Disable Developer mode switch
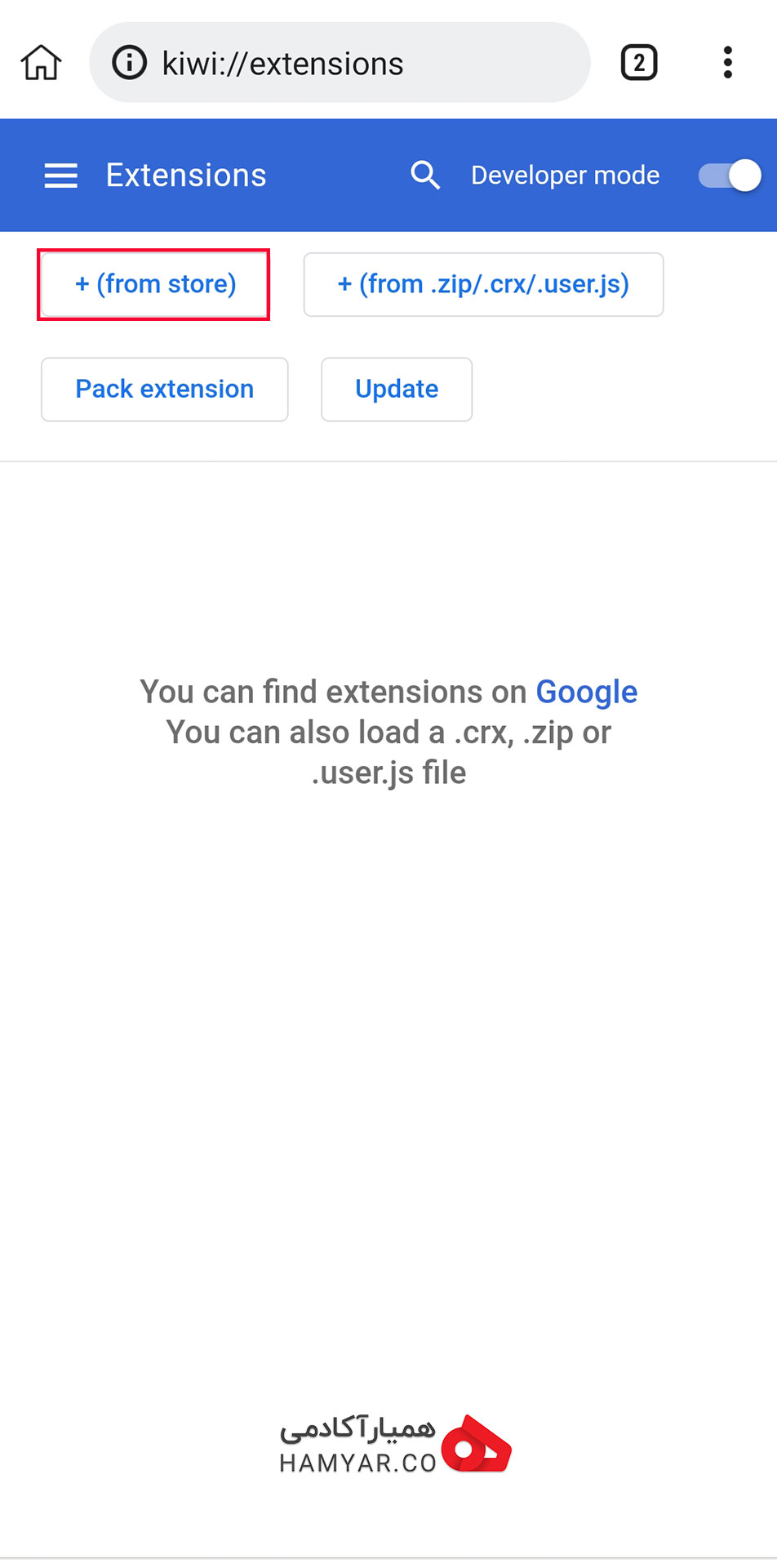Image resolution: width=777 pixels, height=1568 pixels. (730, 175)
